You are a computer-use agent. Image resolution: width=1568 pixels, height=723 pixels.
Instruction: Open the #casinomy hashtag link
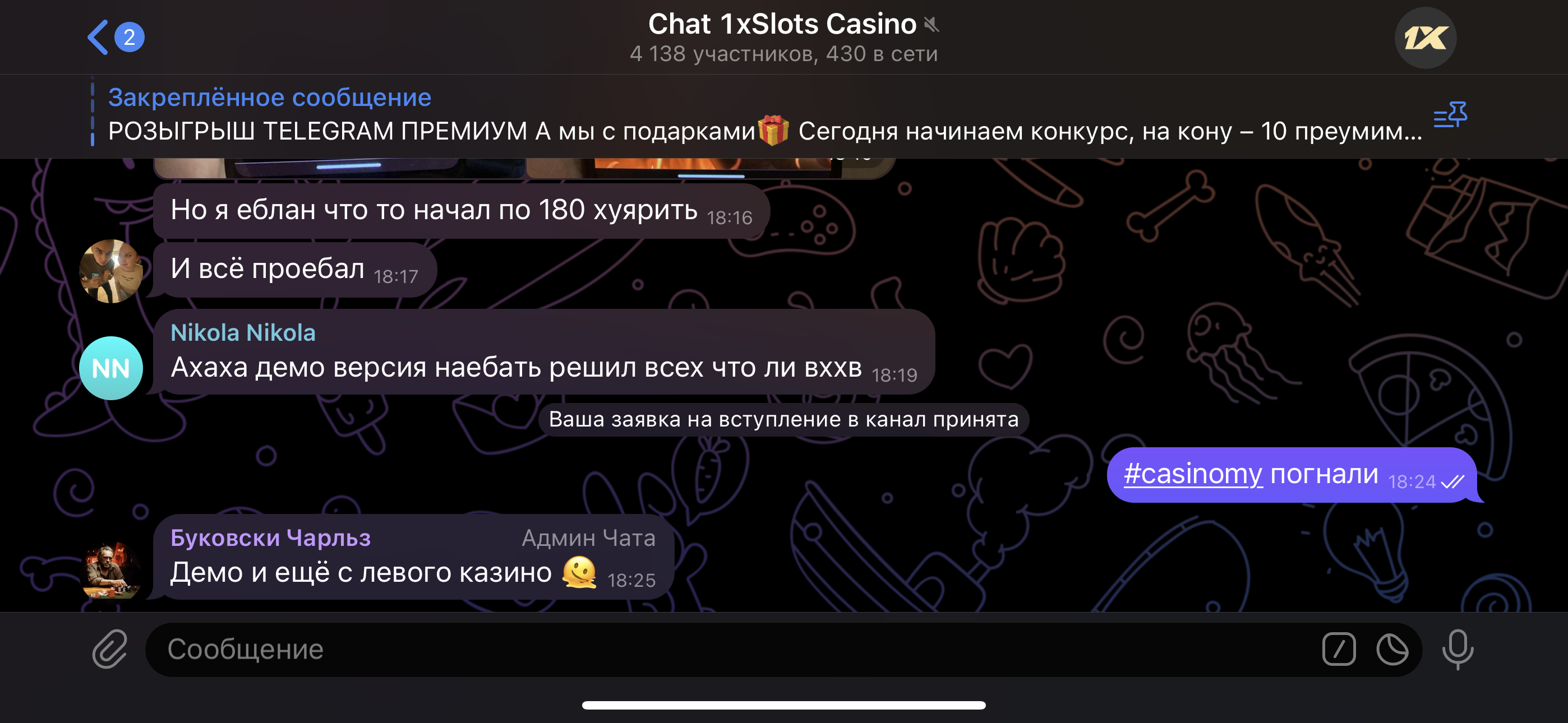pos(1192,474)
